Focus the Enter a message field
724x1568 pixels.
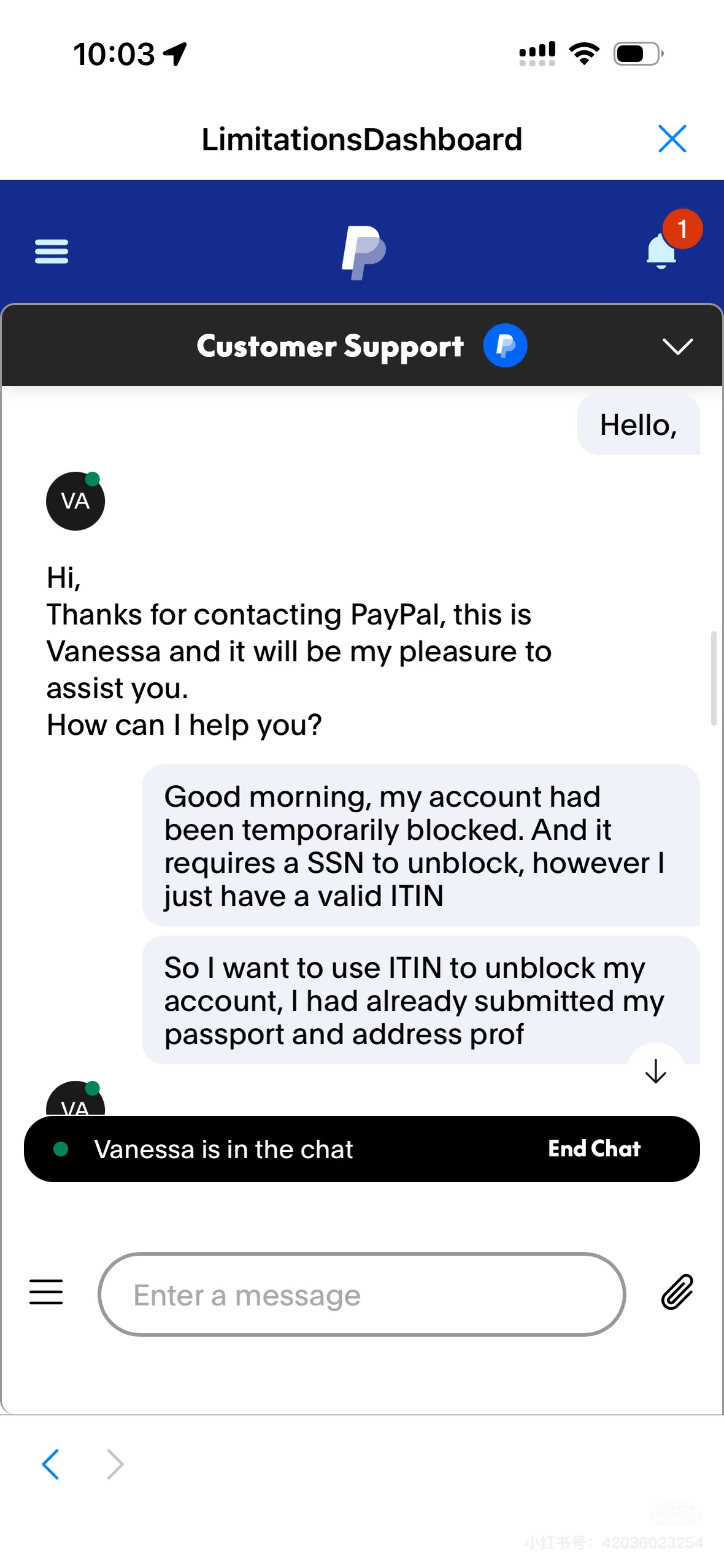(x=361, y=1294)
